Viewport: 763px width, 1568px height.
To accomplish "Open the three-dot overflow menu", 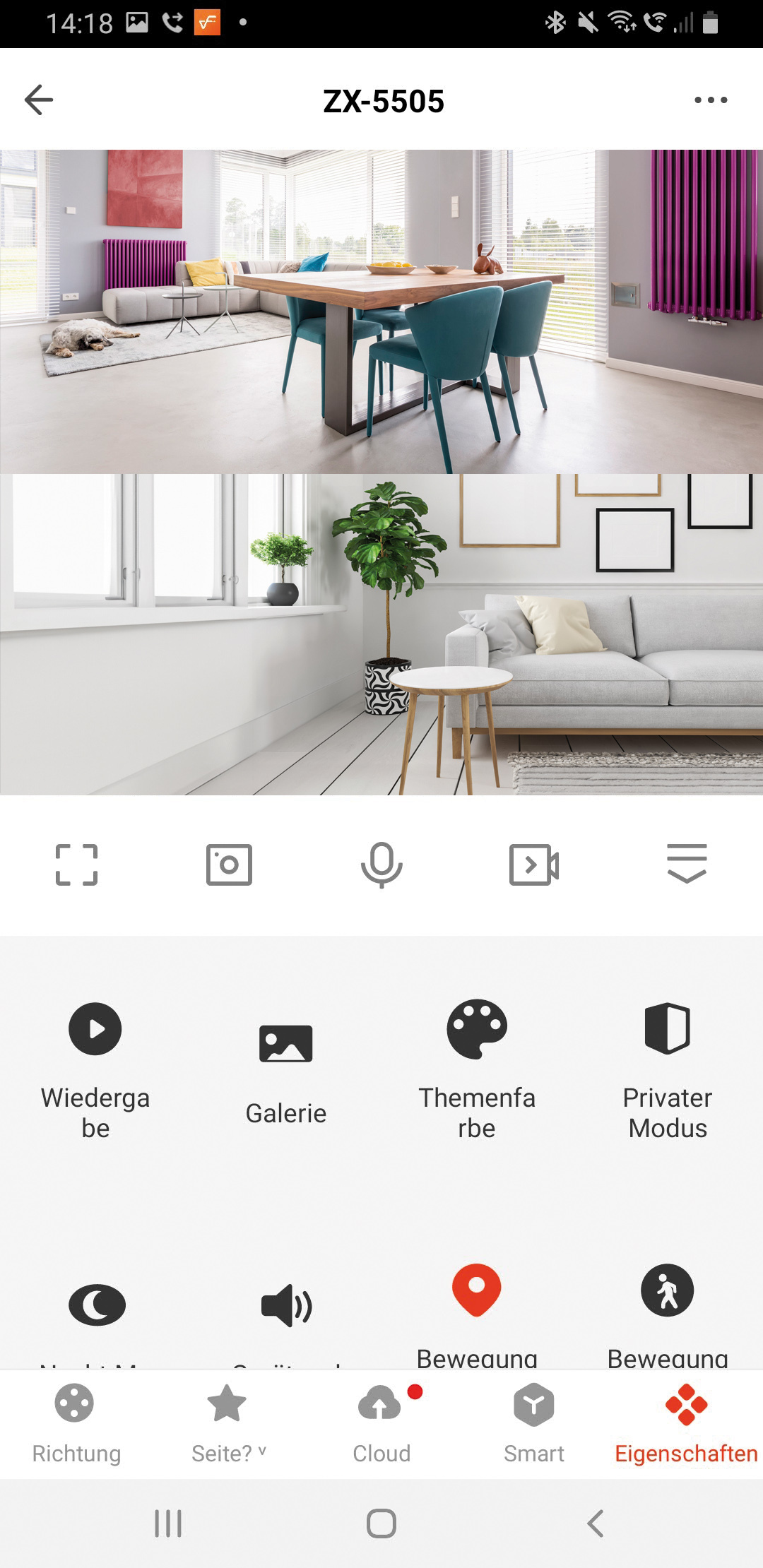I will coord(710,100).
